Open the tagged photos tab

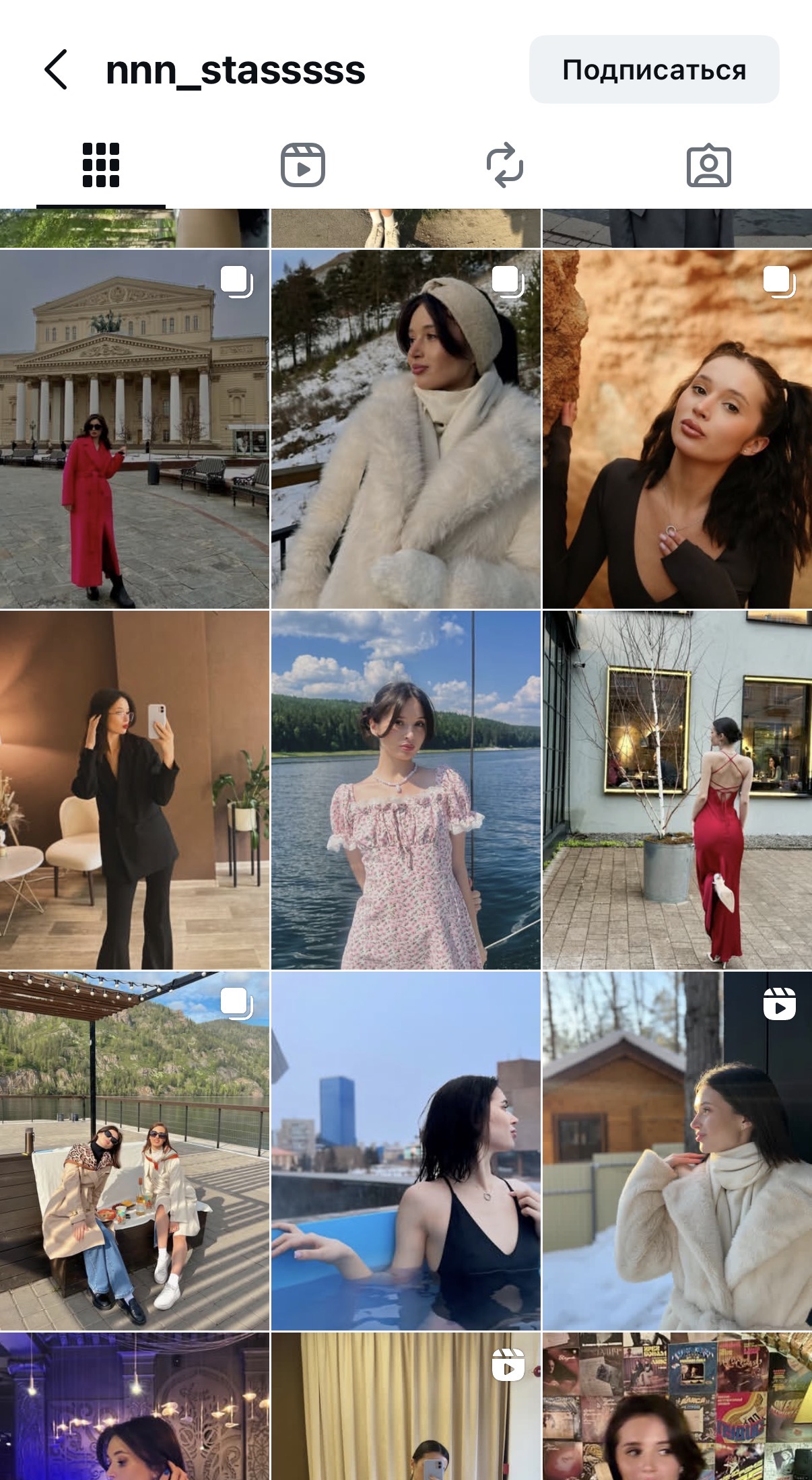pyautogui.click(x=708, y=165)
